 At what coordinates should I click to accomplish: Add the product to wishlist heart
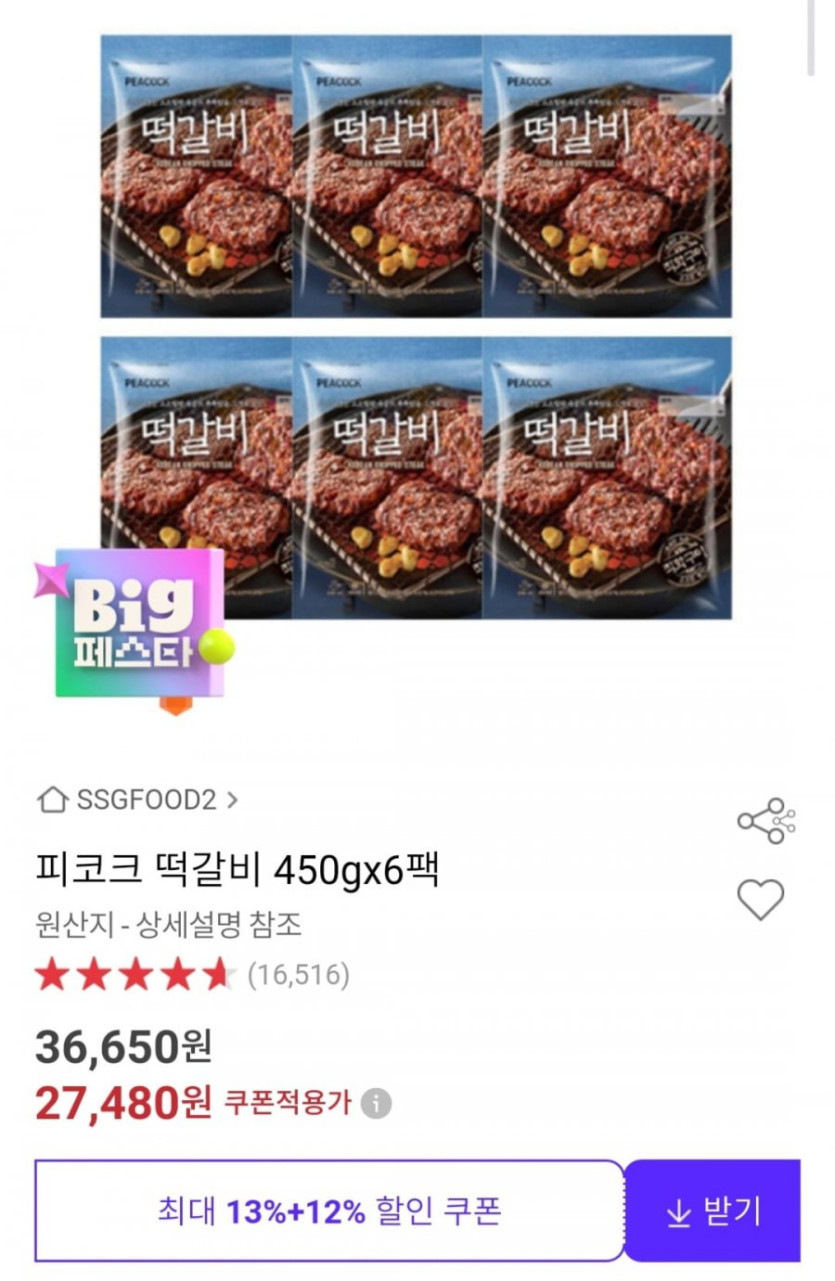point(761,899)
